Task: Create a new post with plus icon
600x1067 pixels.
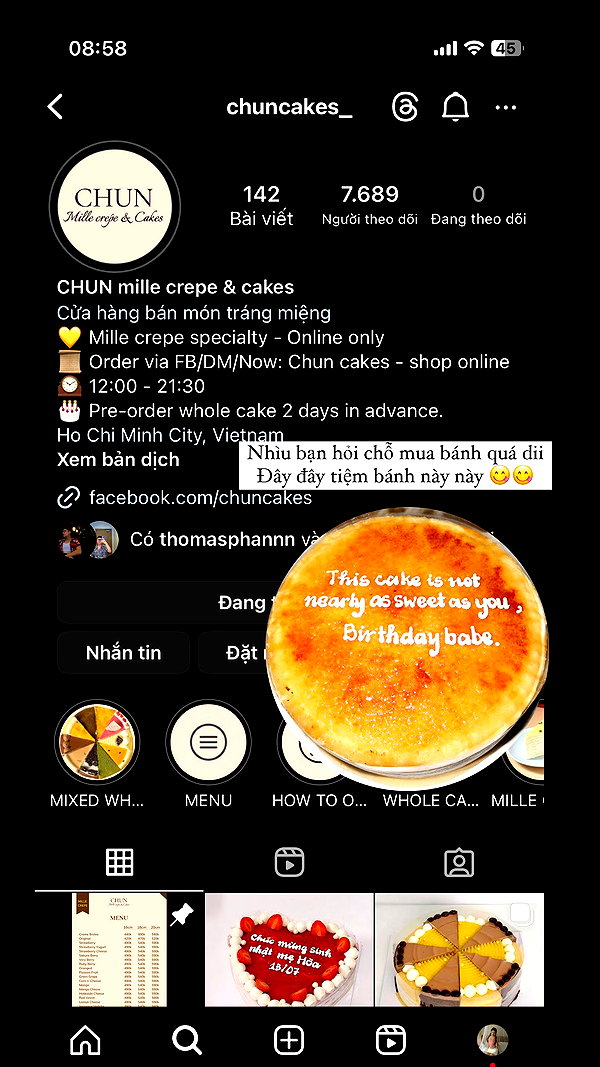Action: [x=289, y=1040]
